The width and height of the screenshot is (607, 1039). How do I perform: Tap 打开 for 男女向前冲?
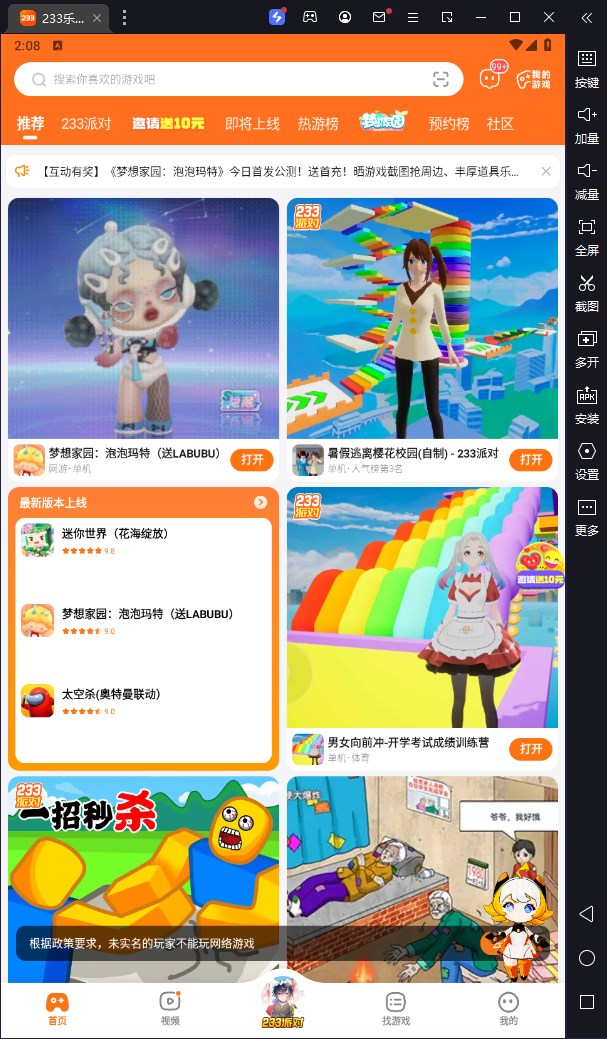[x=530, y=749]
